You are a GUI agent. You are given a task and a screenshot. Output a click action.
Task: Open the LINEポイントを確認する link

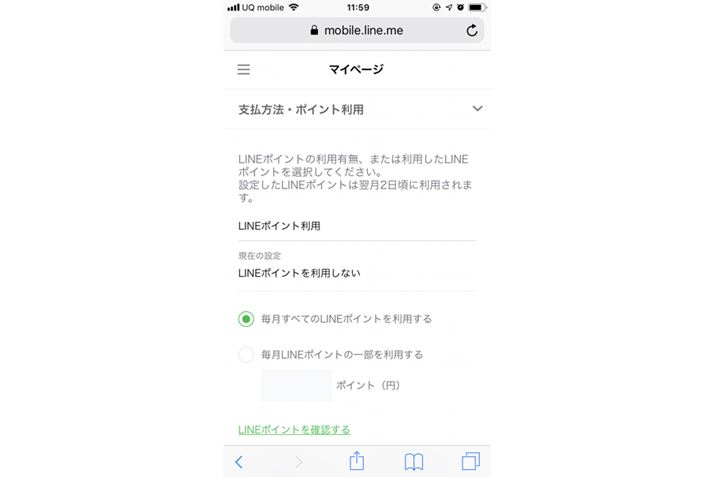[x=294, y=430]
